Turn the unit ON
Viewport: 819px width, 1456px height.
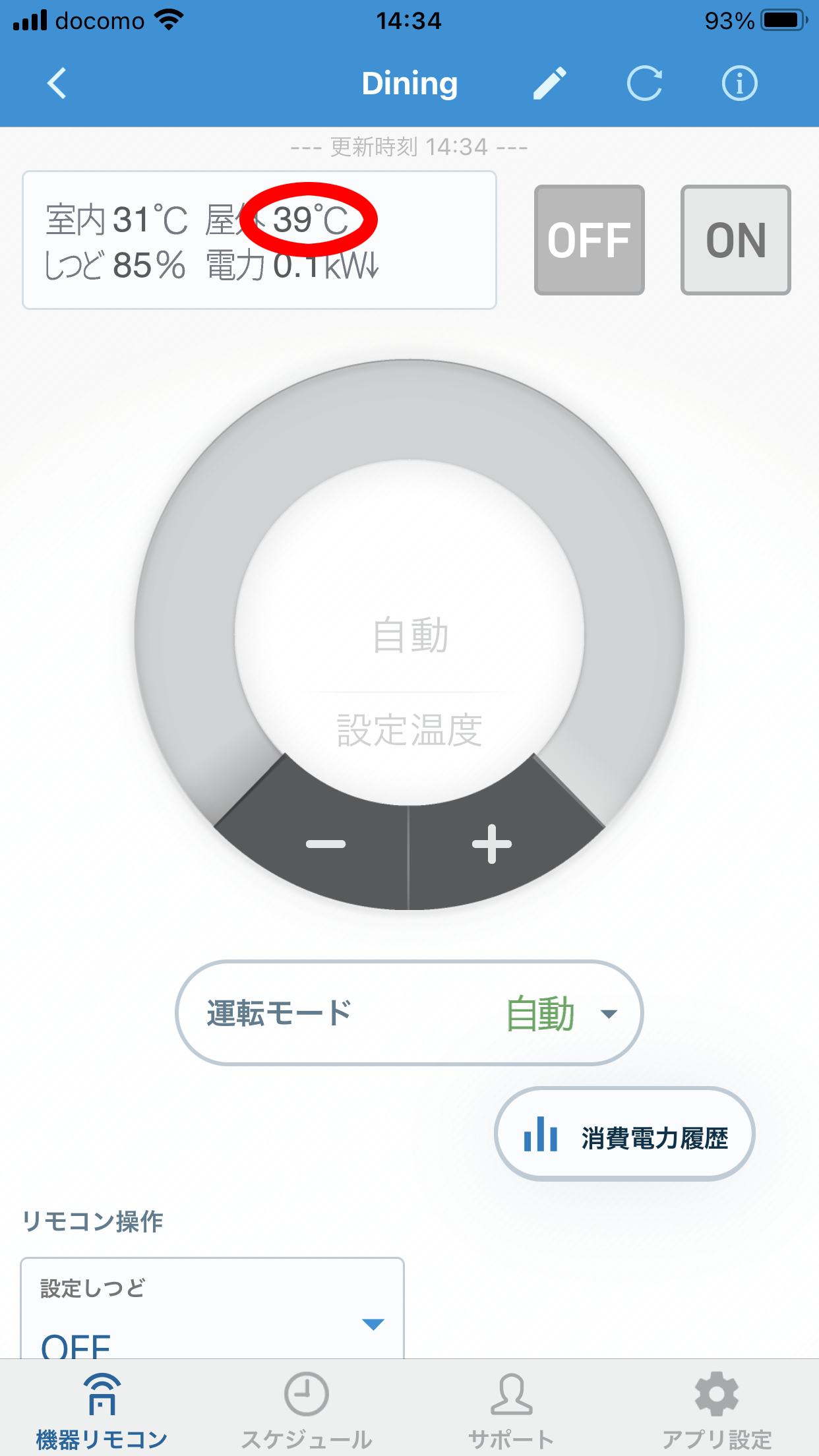click(735, 240)
